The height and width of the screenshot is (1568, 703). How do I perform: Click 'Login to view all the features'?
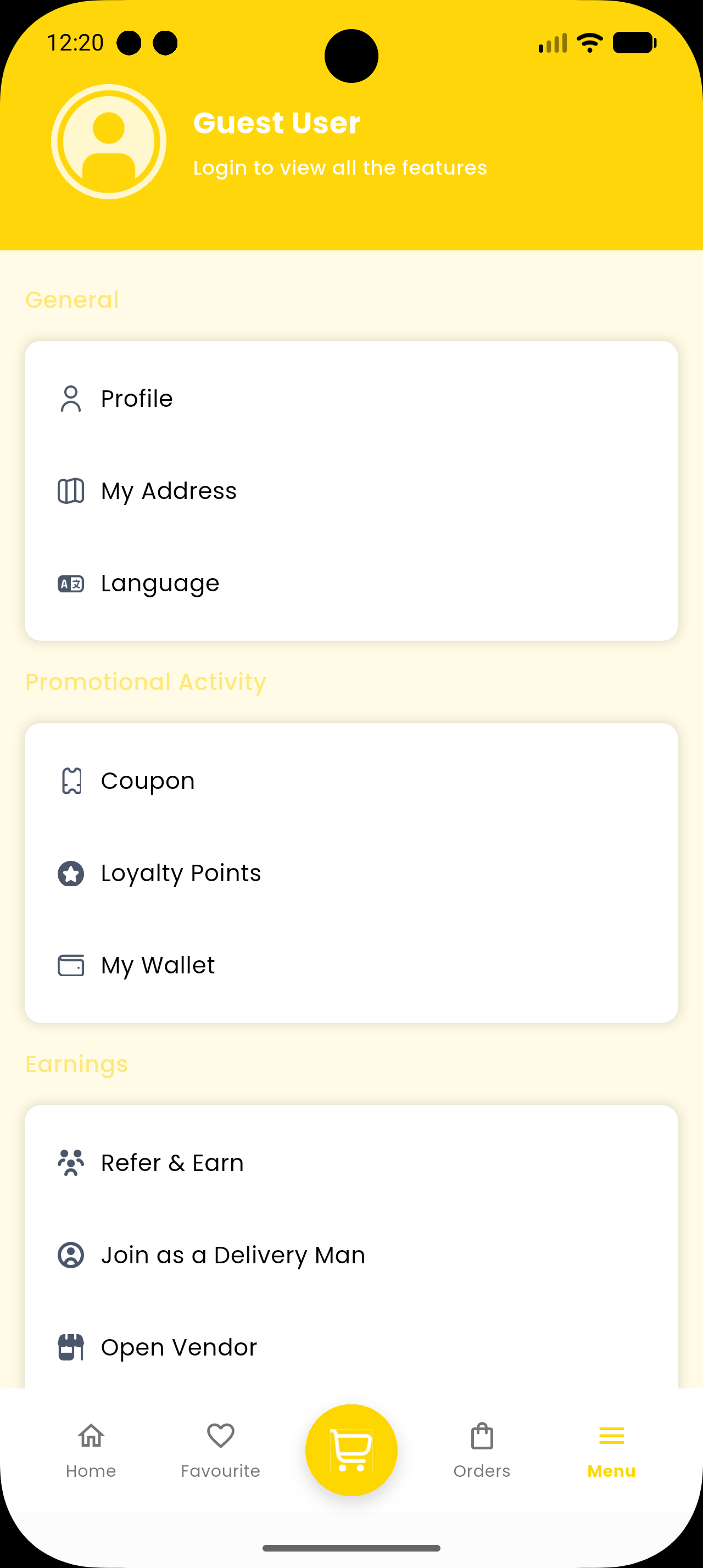pos(339,168)
